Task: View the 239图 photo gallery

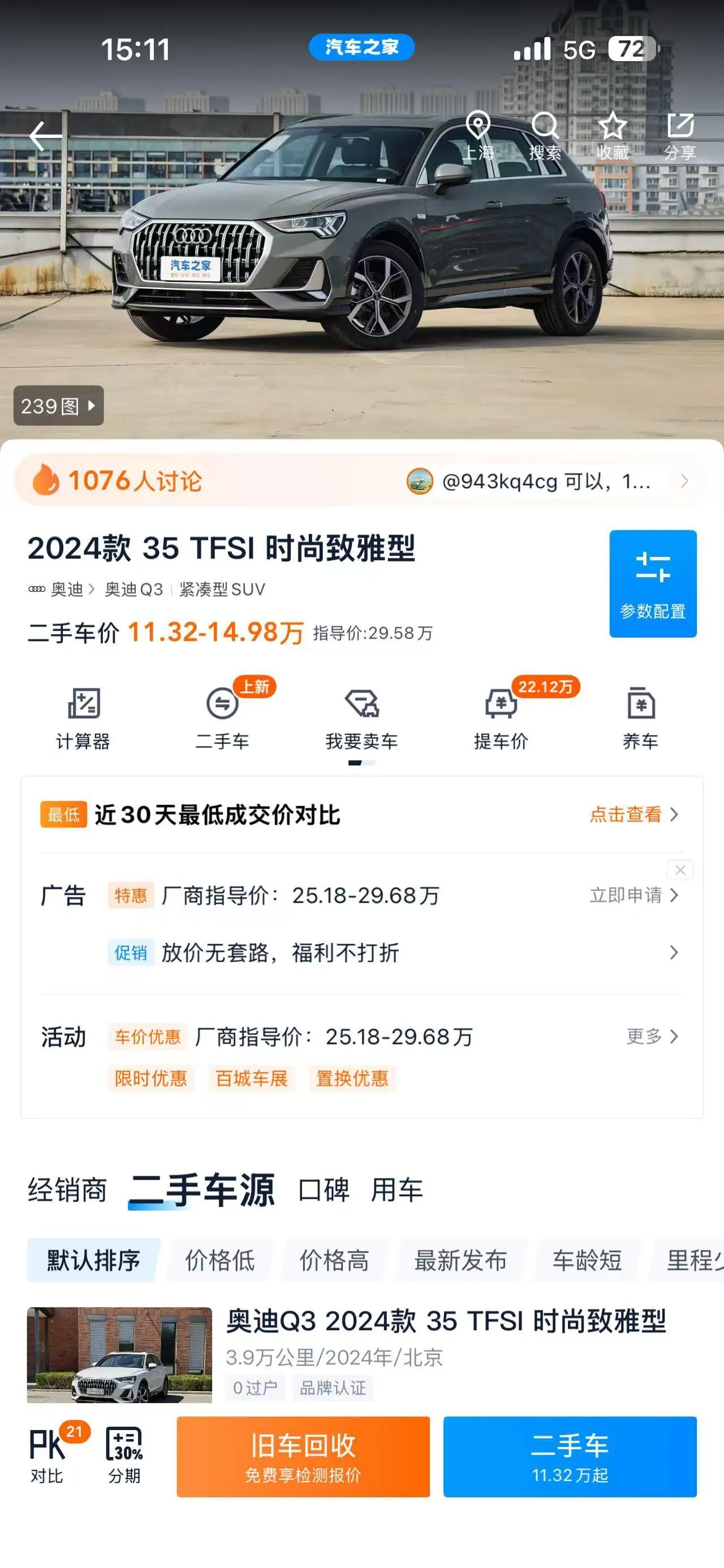Action: (58, 405)
